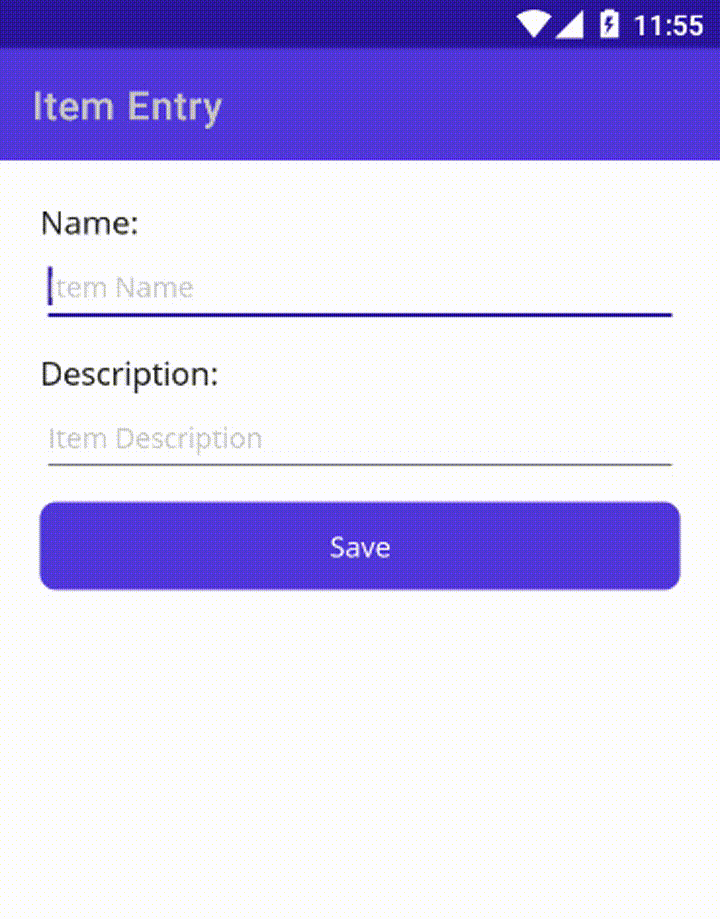Viewport: 720px width, 919px height.
Task: Tap the status bar at the top
Action: pos(300,24)
